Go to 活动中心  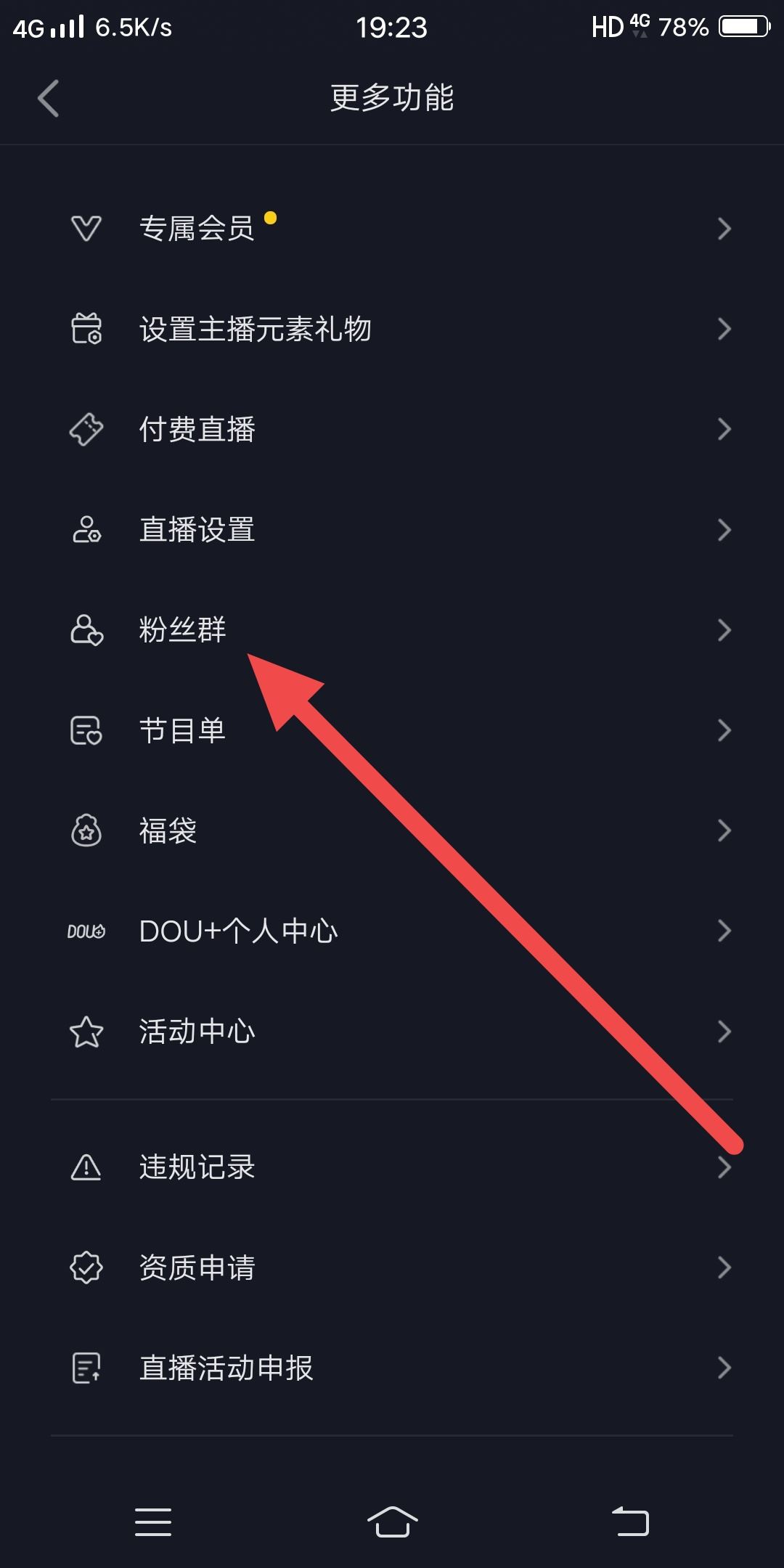pyautogui.click(x=196, y=1032)
